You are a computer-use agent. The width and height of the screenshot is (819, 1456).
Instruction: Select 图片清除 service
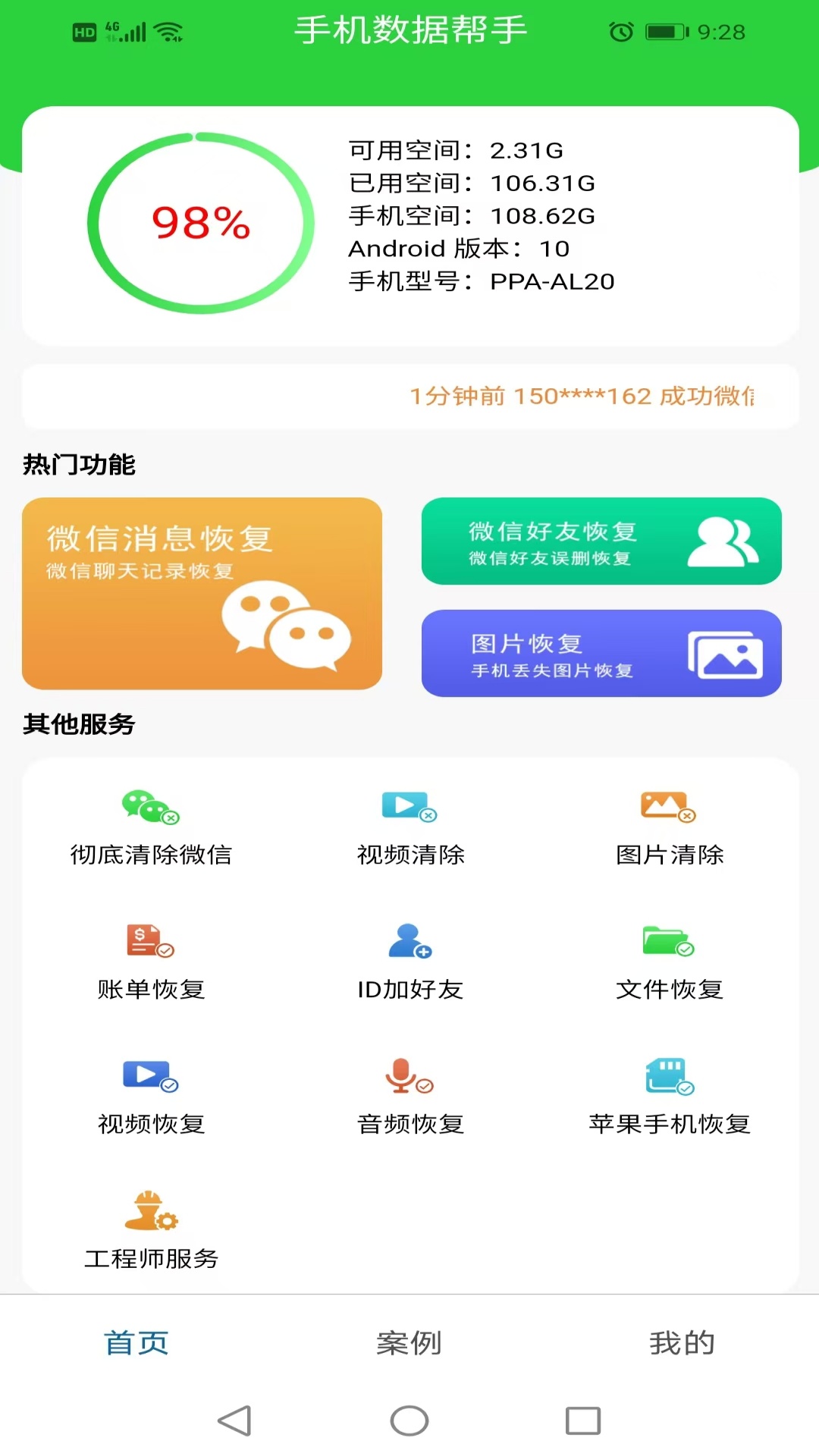coord(670,828)
